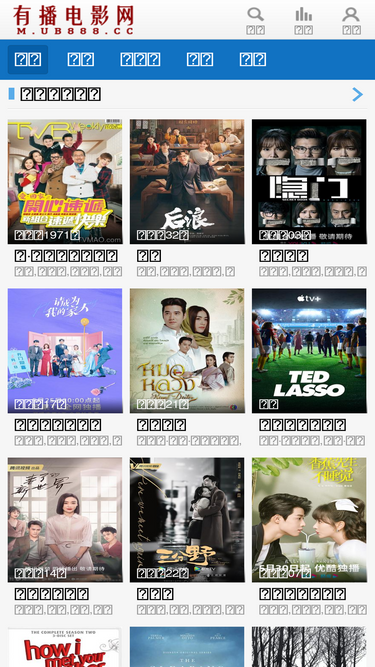Open the user account icon

351,14
